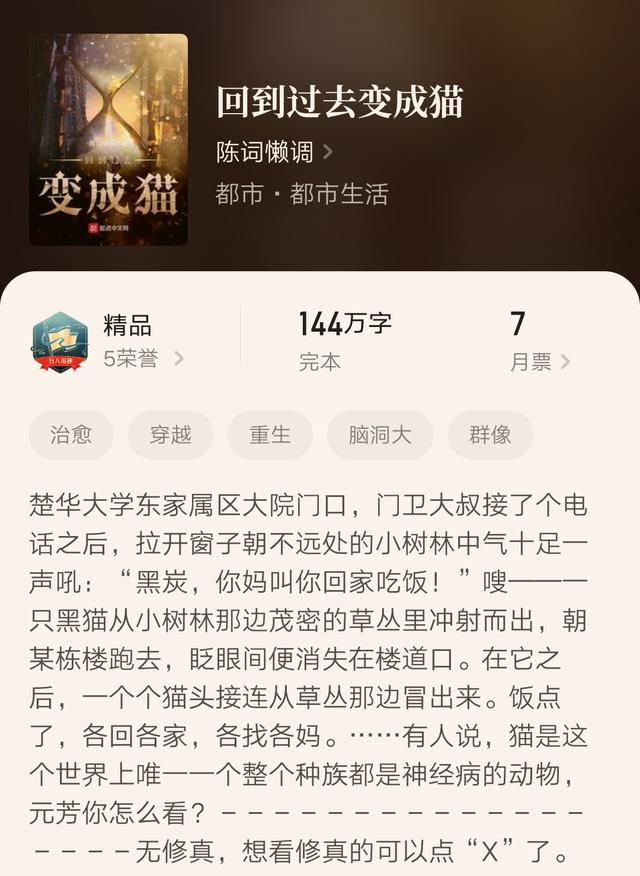Open the 群像 tag chip
This screenshot has width=640, height=876.
click(x=490, y=435)
